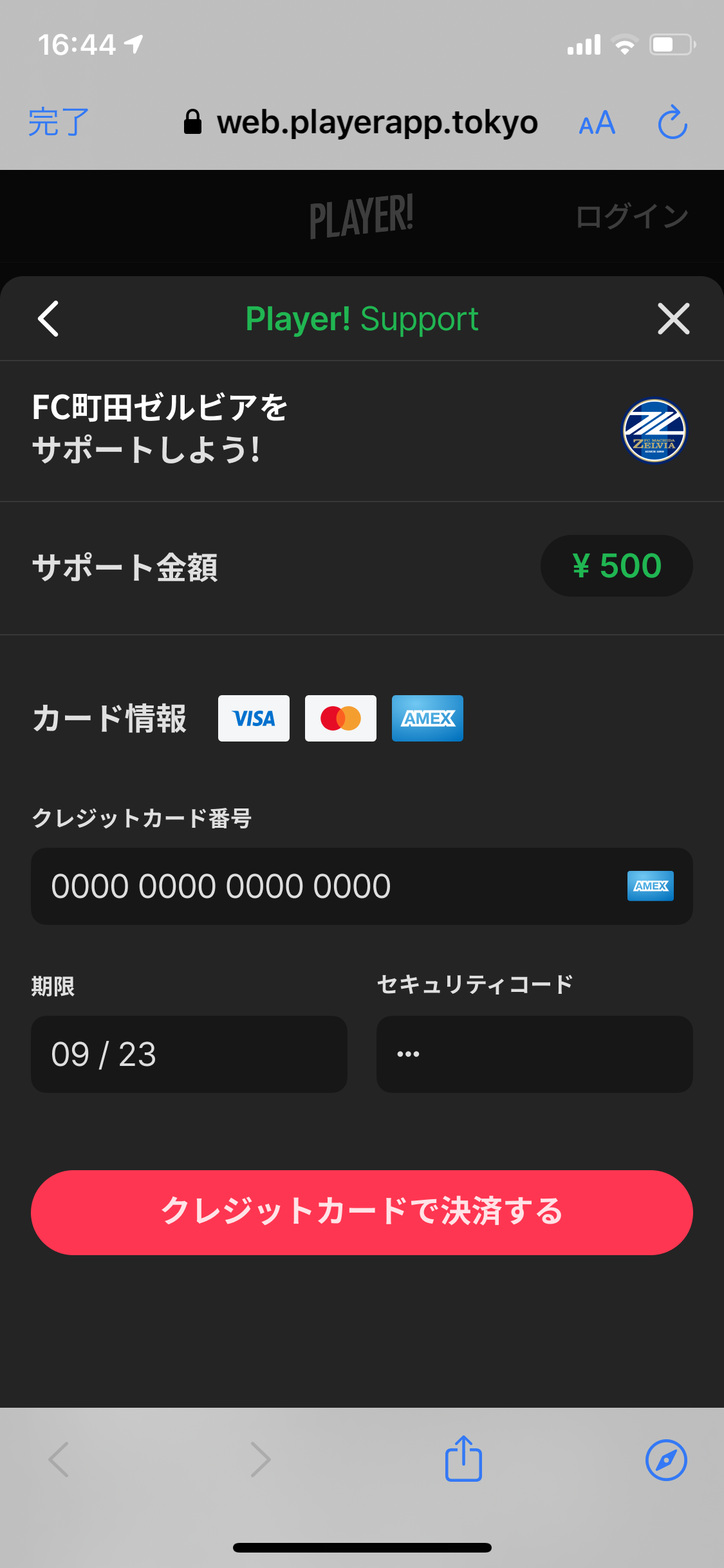The height and width of the screenshot is (1568, 724).
Task: Reload the web page
Action: pyautogui.click(x=673, y=122)
